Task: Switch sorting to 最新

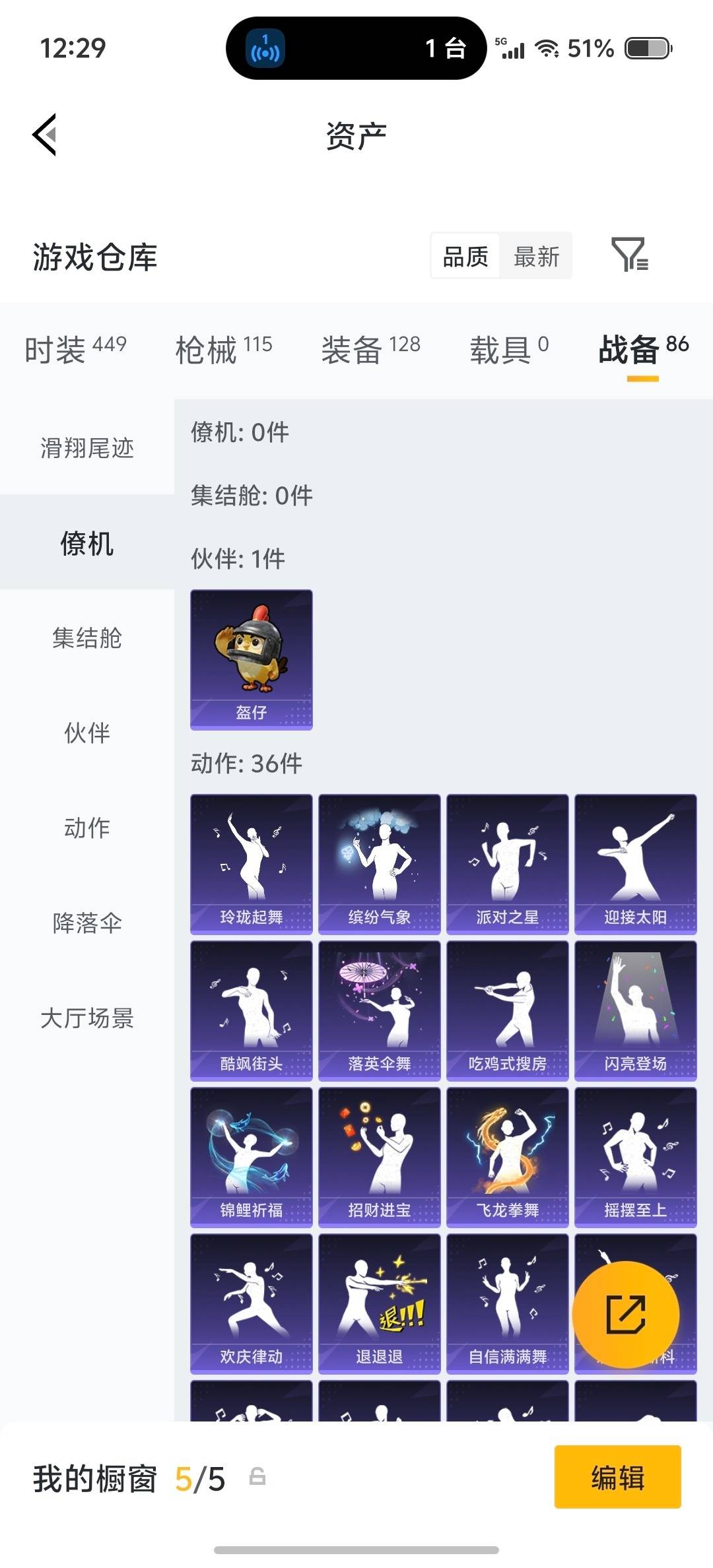Action: 536,257
